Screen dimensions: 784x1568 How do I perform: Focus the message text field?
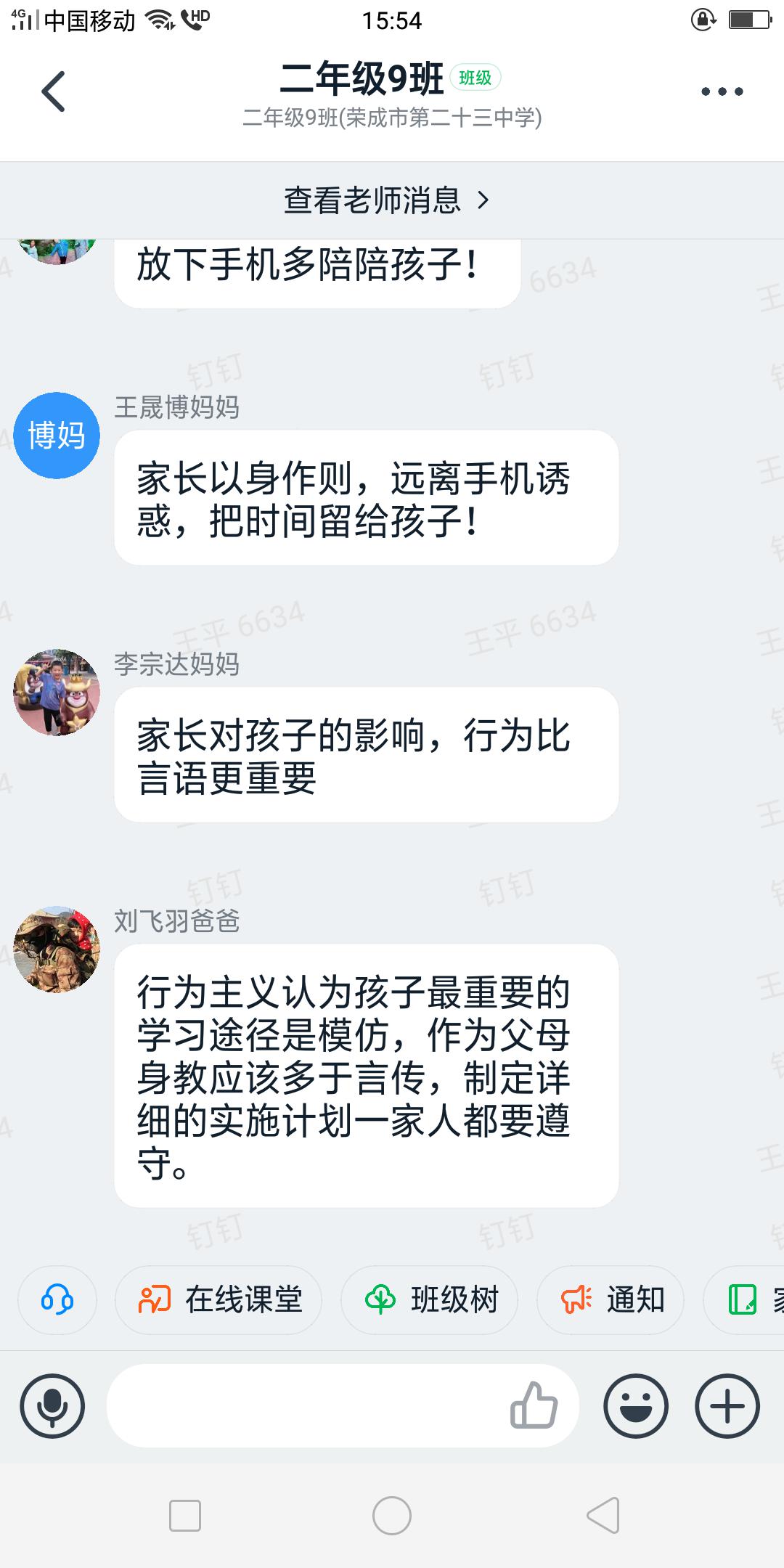[305, 1406]
